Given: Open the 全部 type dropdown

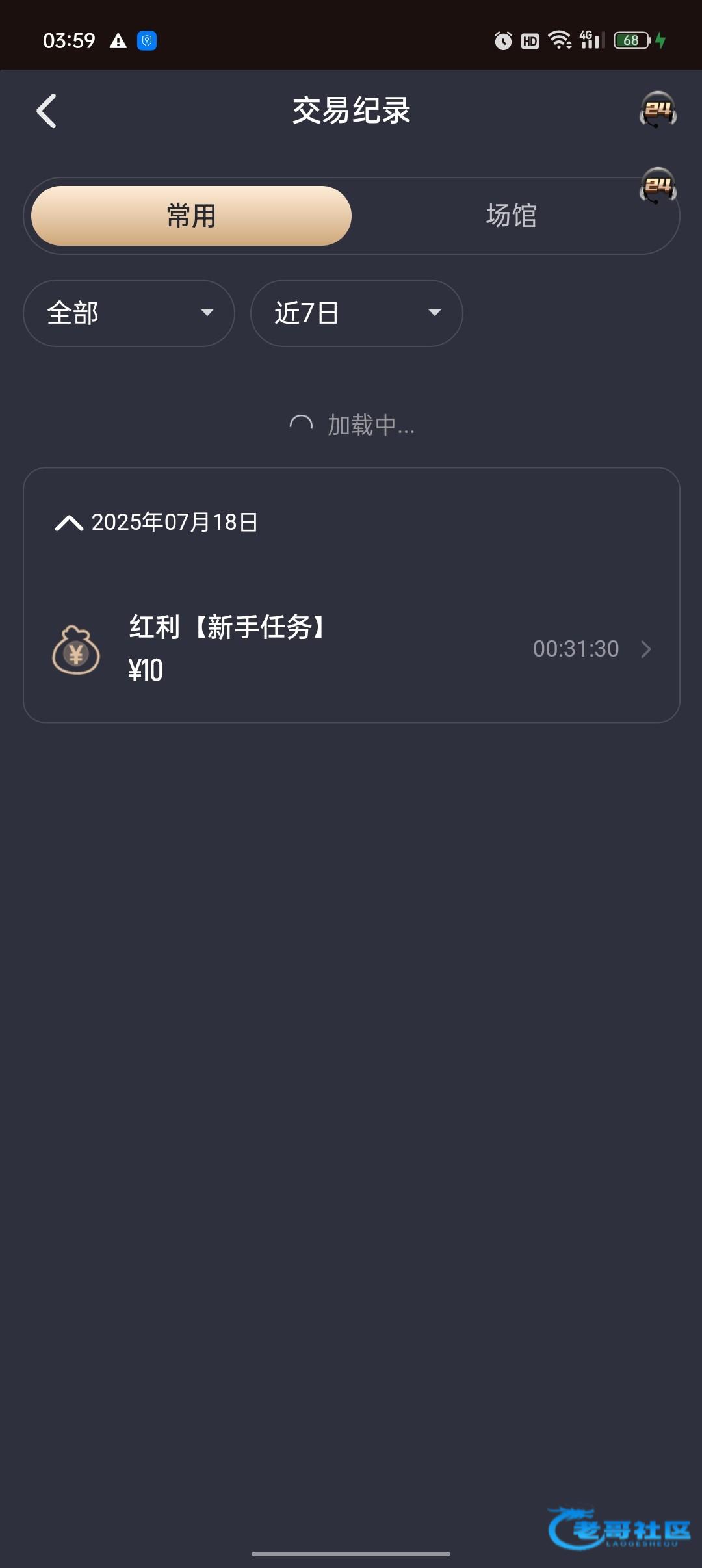Looking at the screenshot, I should [x=129, y=313].
